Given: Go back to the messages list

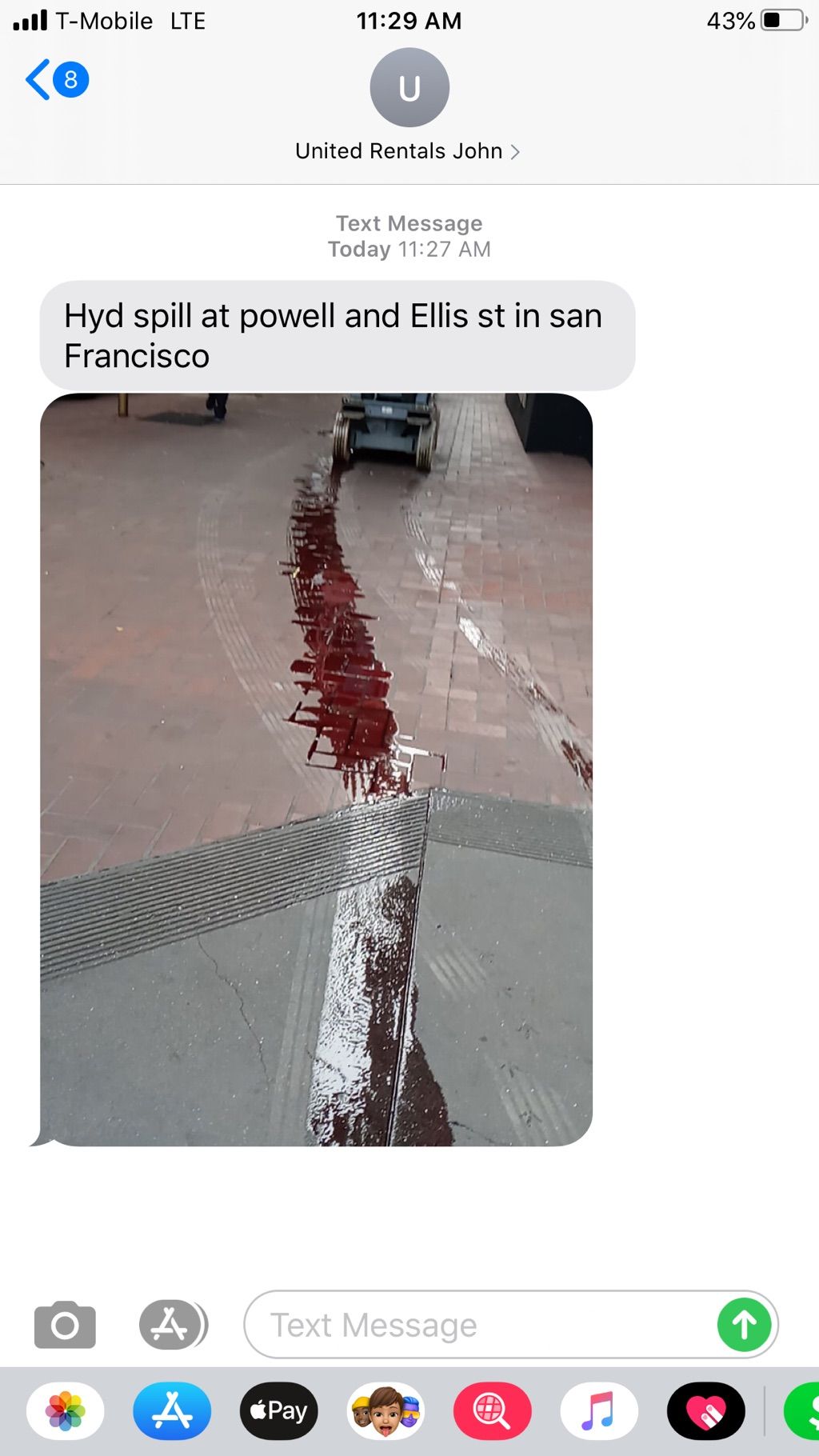Looking at the screenshot, I should pos(54,80).
